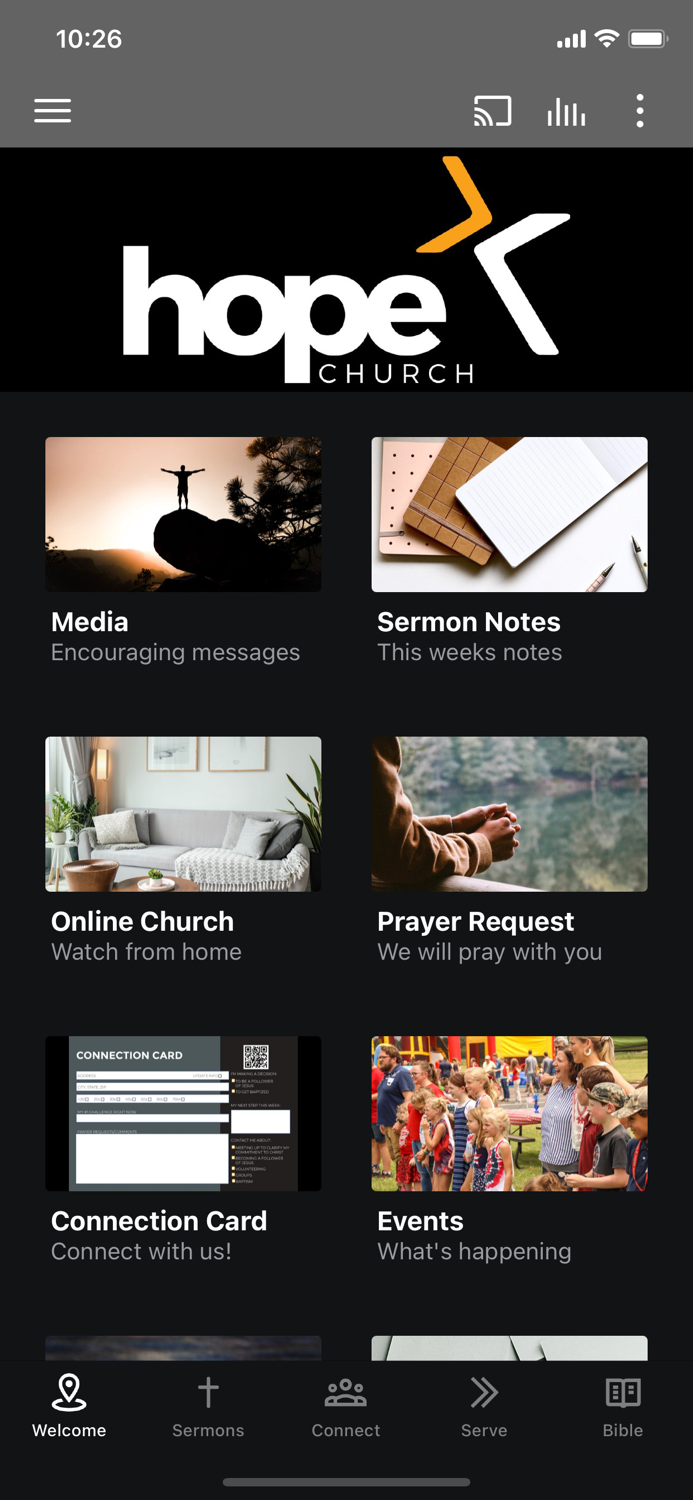Tap the cast to screen icon
The height and width of the screenshot is (1500, 693).
[x=492, y=111]
